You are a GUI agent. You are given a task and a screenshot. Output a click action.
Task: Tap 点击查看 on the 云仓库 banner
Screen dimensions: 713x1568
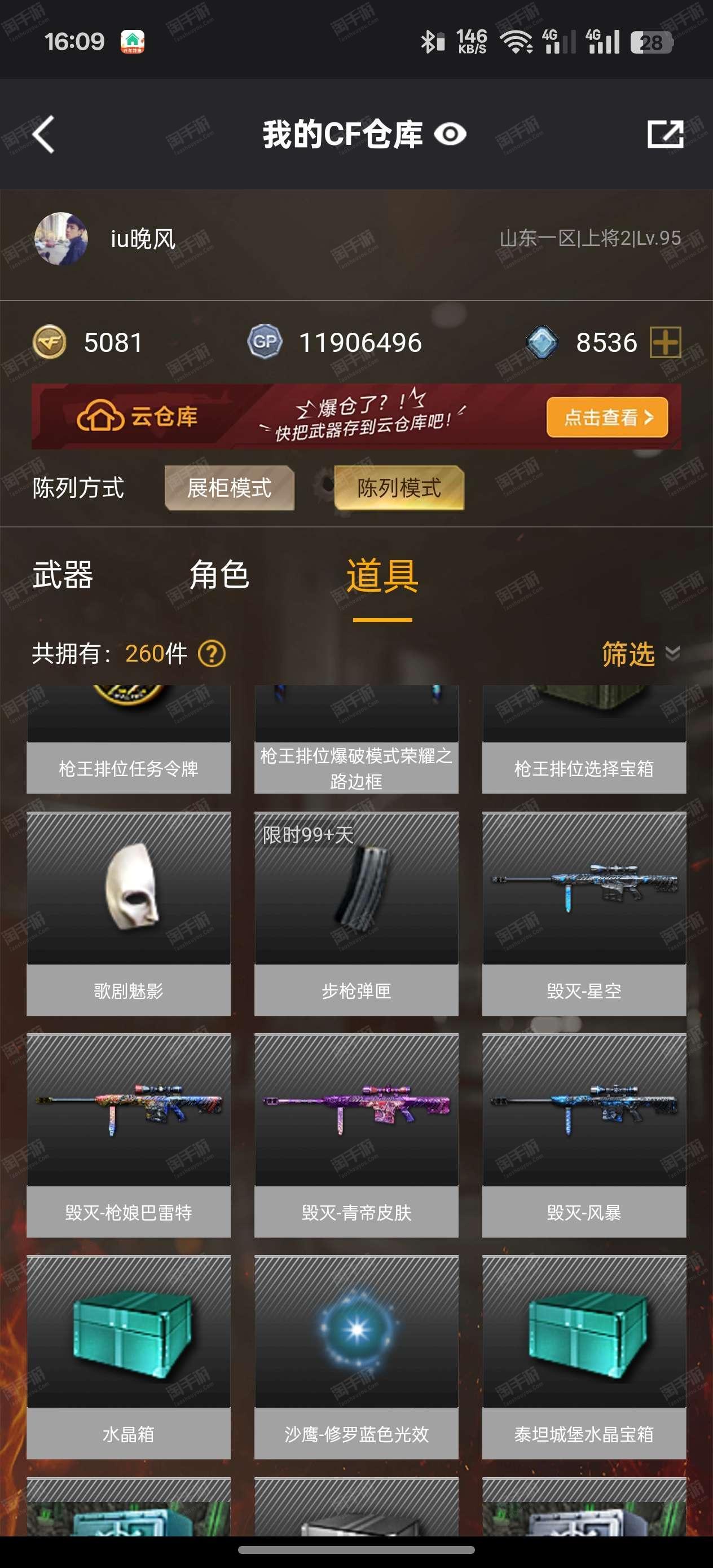(x=607, y=417)
